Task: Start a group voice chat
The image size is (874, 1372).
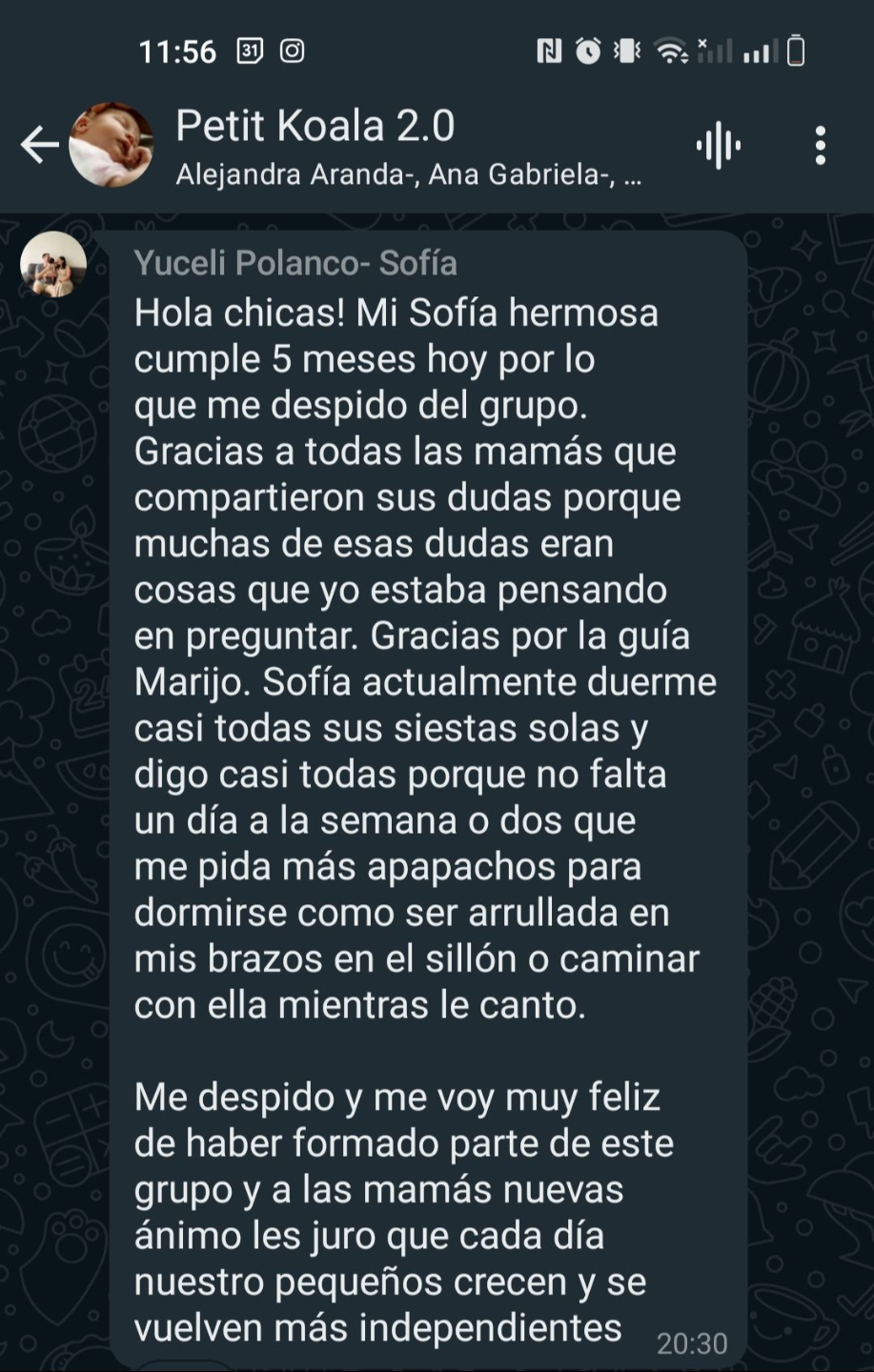Action: click(719, 146)
